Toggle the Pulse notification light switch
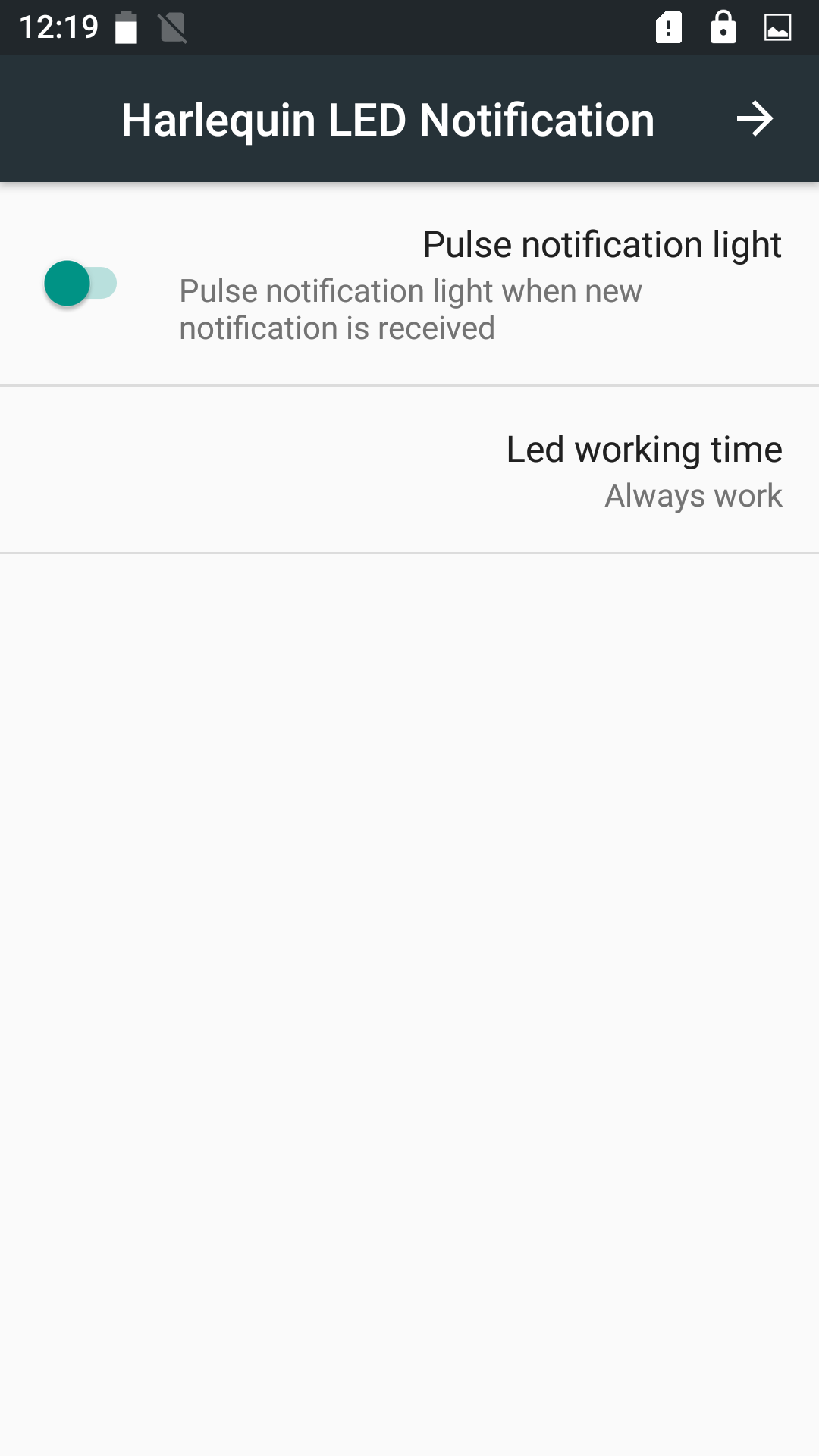Viewport: 819px width, 1456px height. pyautogui.click(x=80, y=284)
